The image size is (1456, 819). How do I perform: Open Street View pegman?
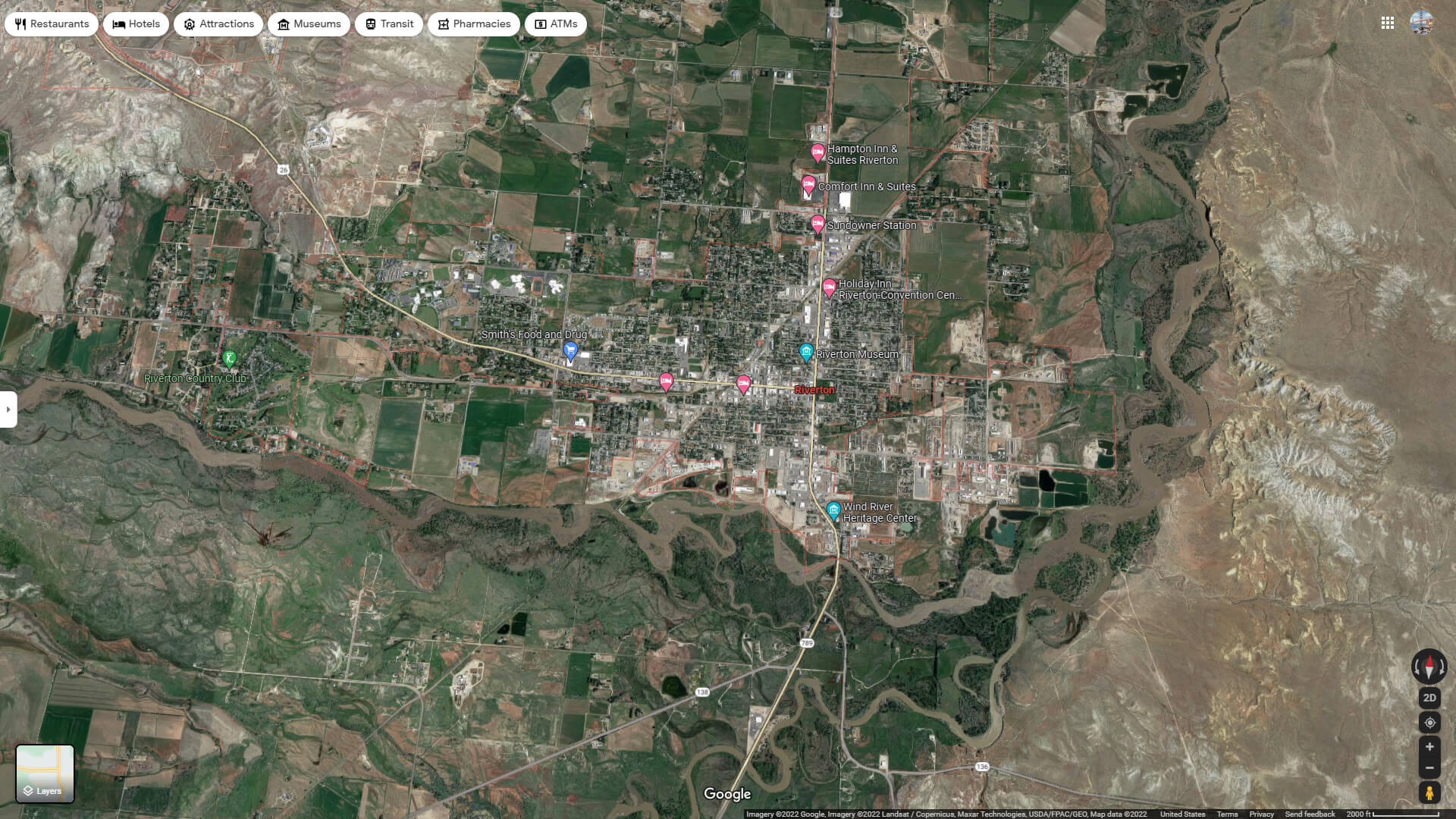tap(1429, 792)
